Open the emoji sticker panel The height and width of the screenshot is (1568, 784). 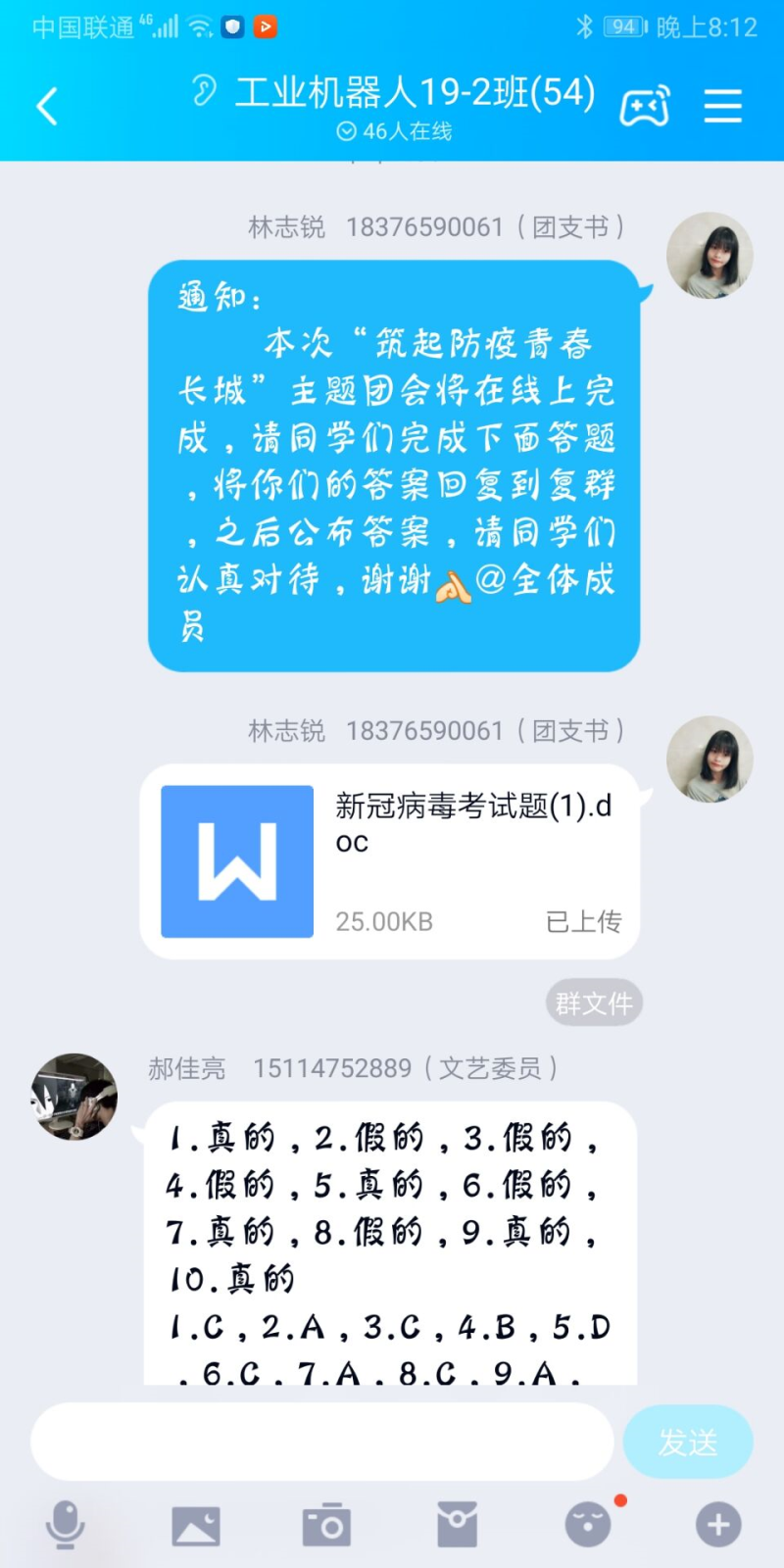[588, 1525]
